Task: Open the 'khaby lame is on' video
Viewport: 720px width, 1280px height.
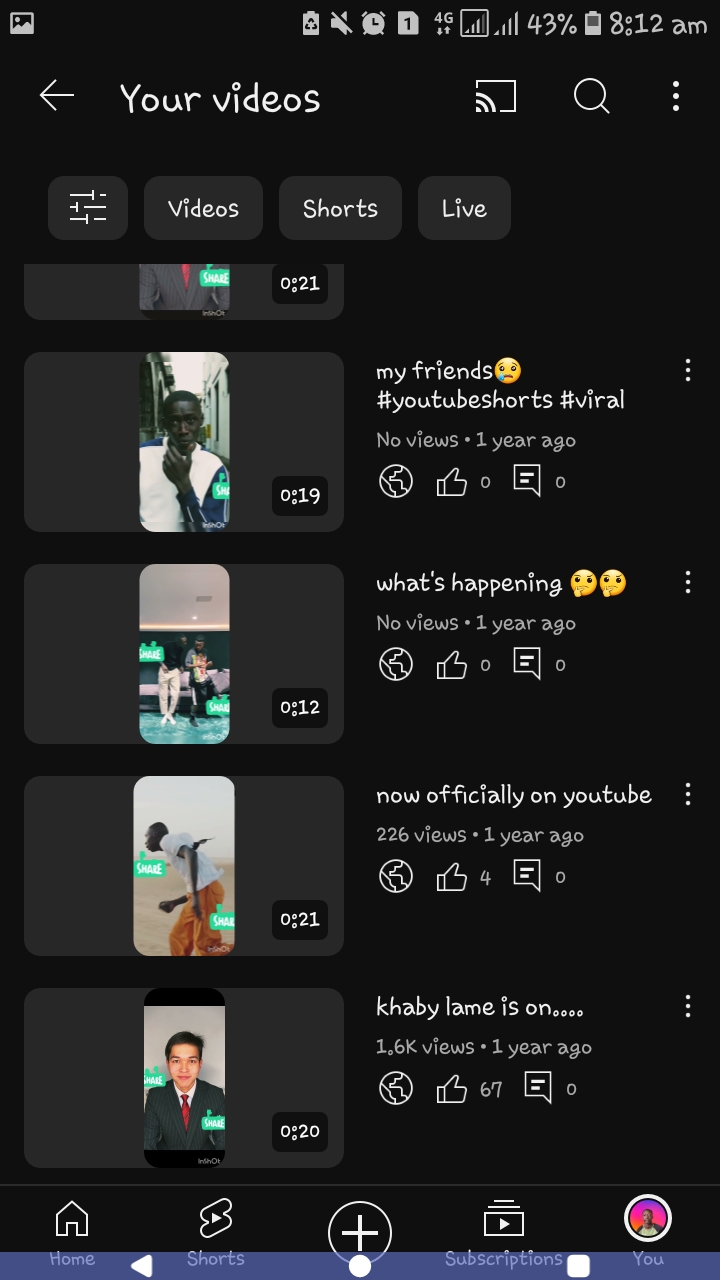Action: 184,1078
